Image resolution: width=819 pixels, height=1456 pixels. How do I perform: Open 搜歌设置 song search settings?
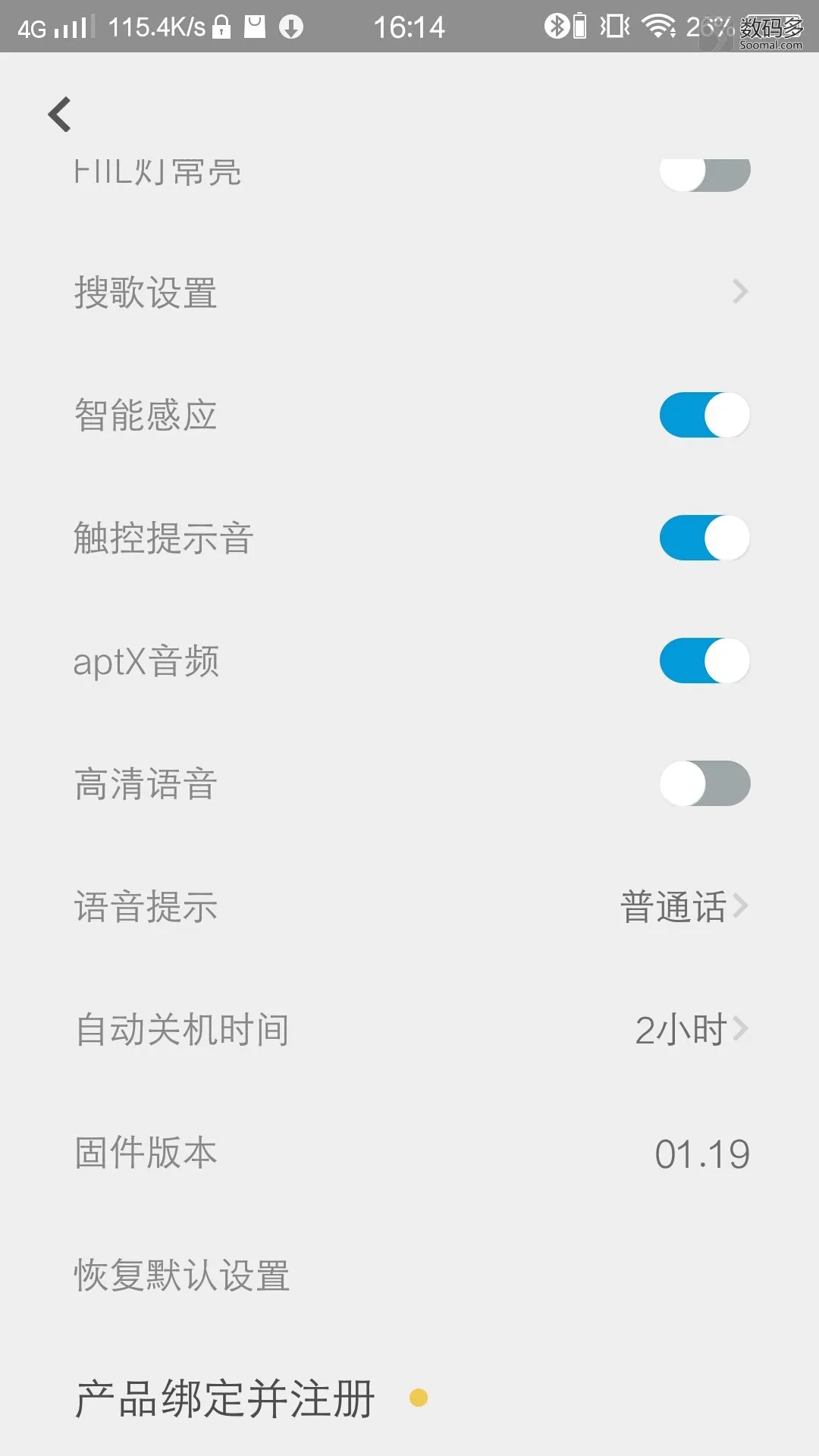click(x=409, y=292)
